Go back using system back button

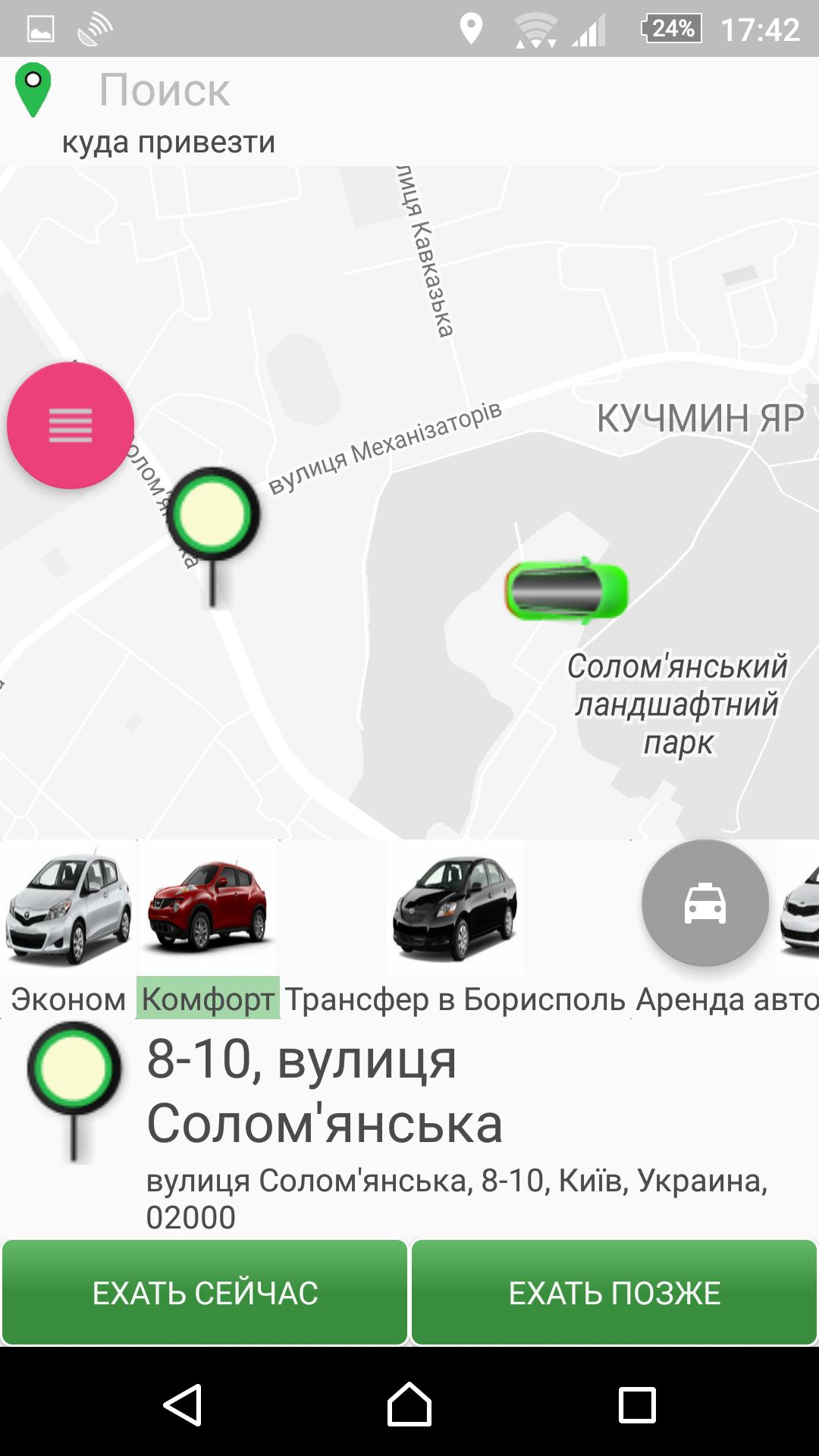(182, 1404)
